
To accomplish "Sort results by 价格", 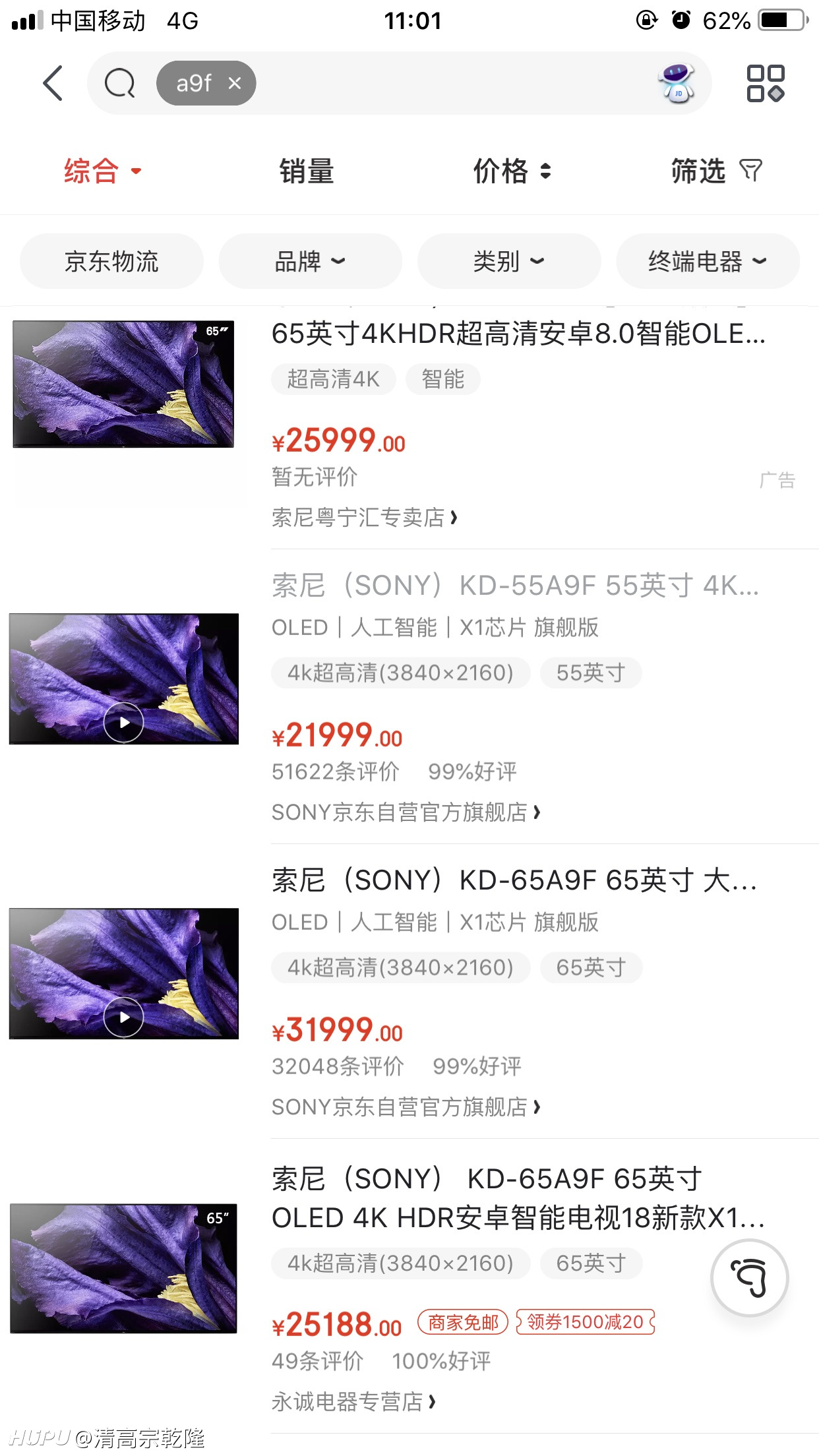I will click(512, 171).
